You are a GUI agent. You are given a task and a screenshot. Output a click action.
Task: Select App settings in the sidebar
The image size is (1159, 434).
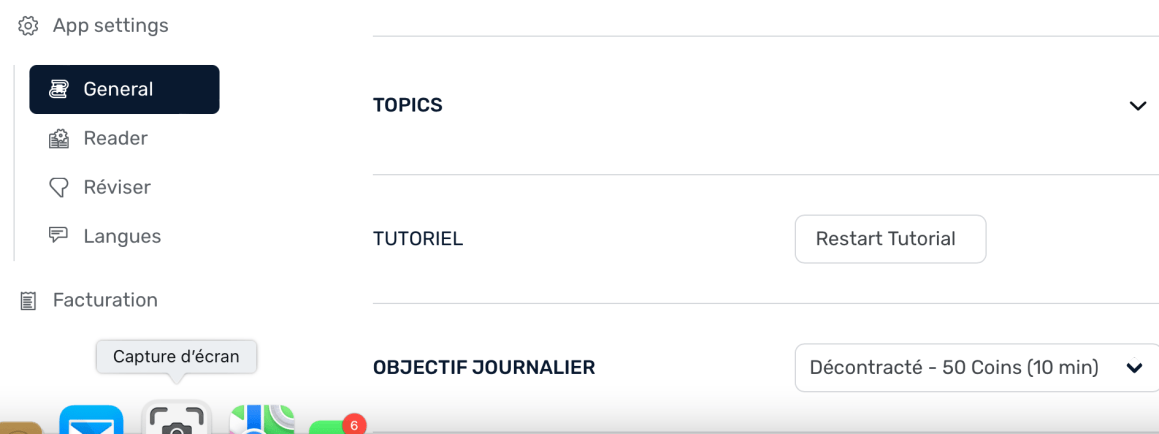(x=109, y=26)
